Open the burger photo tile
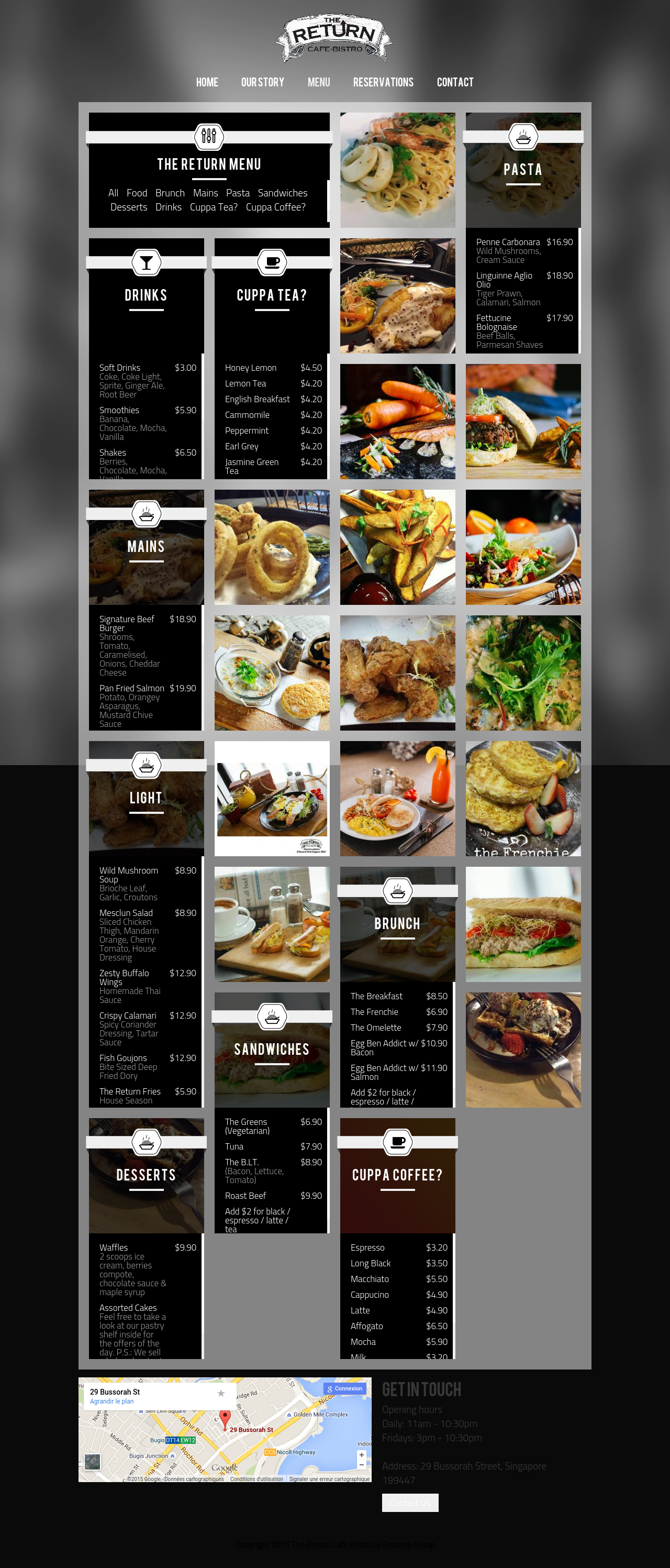The width and height of the screenshot is (670, 1568). coord(523,421)
